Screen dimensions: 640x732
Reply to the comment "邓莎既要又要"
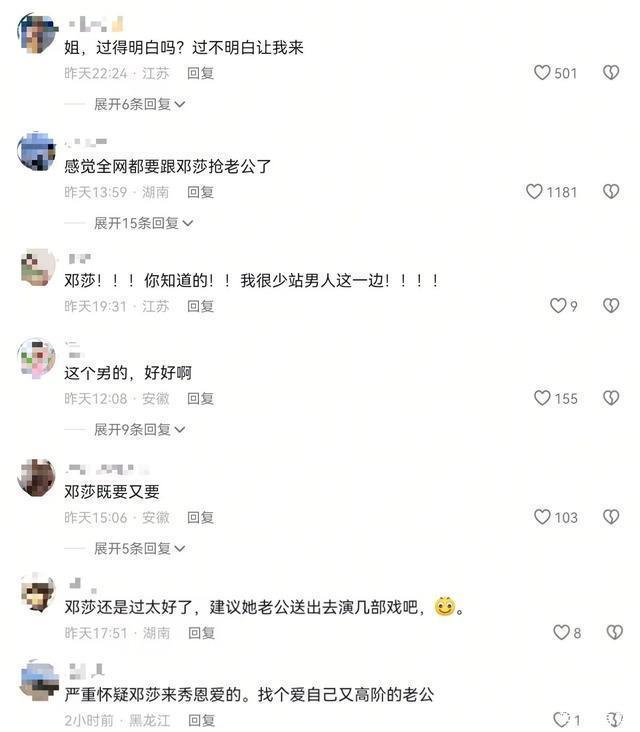tap(201, 517)
